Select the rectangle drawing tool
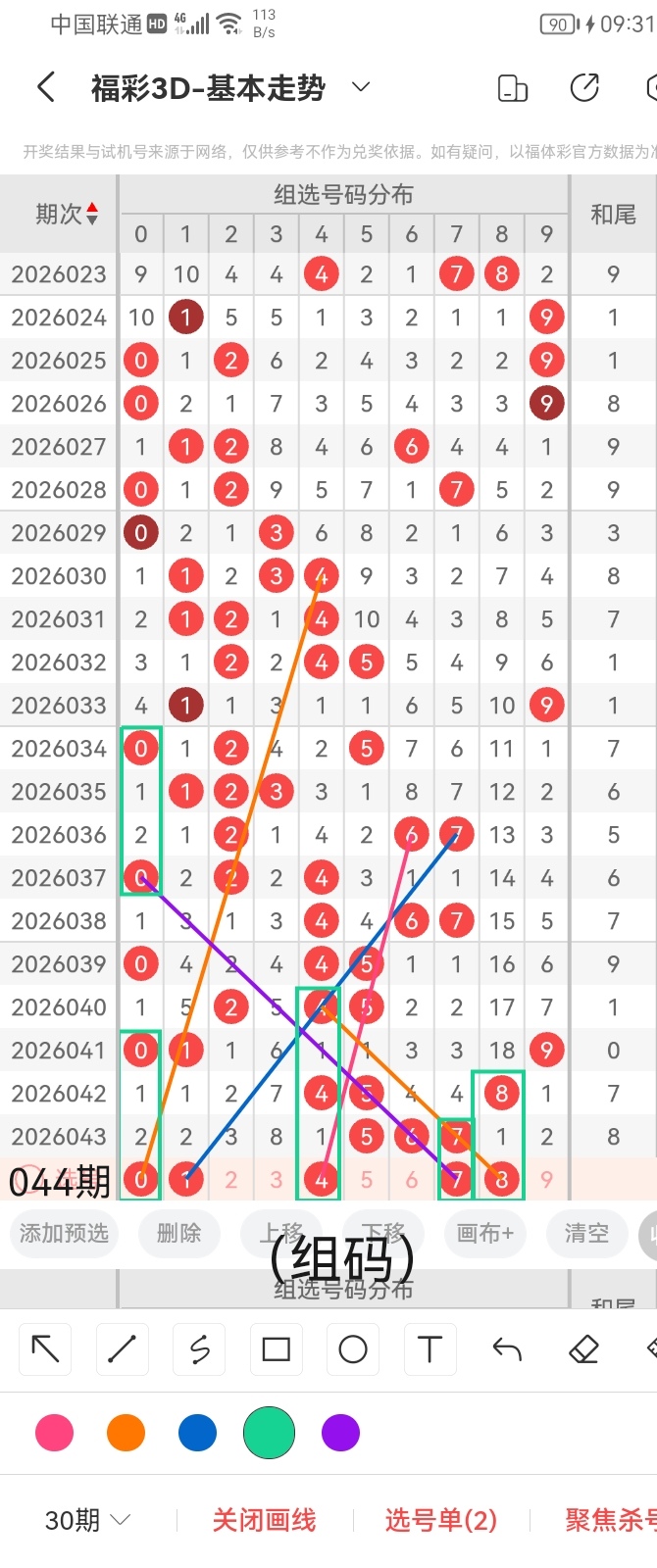 point(276,1349)
